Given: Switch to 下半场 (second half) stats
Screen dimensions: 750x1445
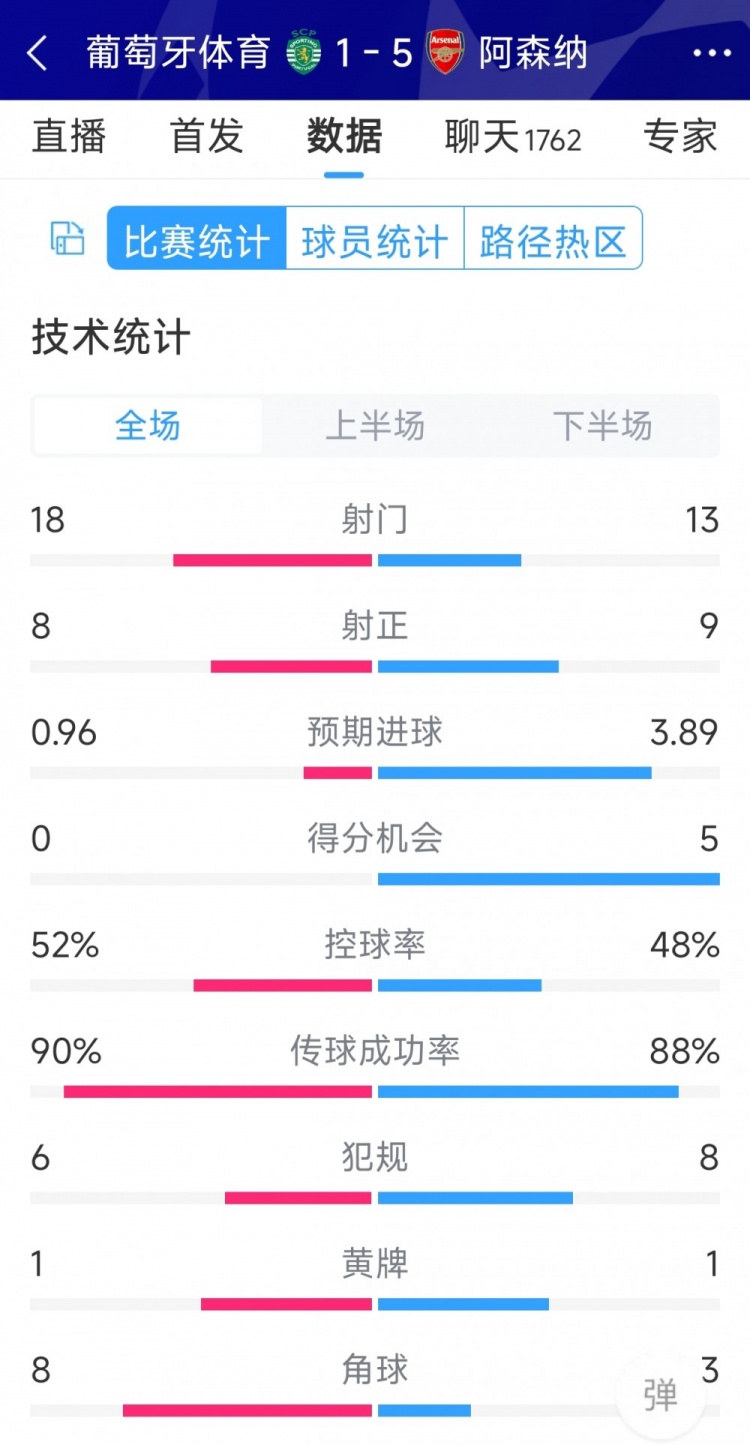Looking at the screenshot, I should point(604,425).
